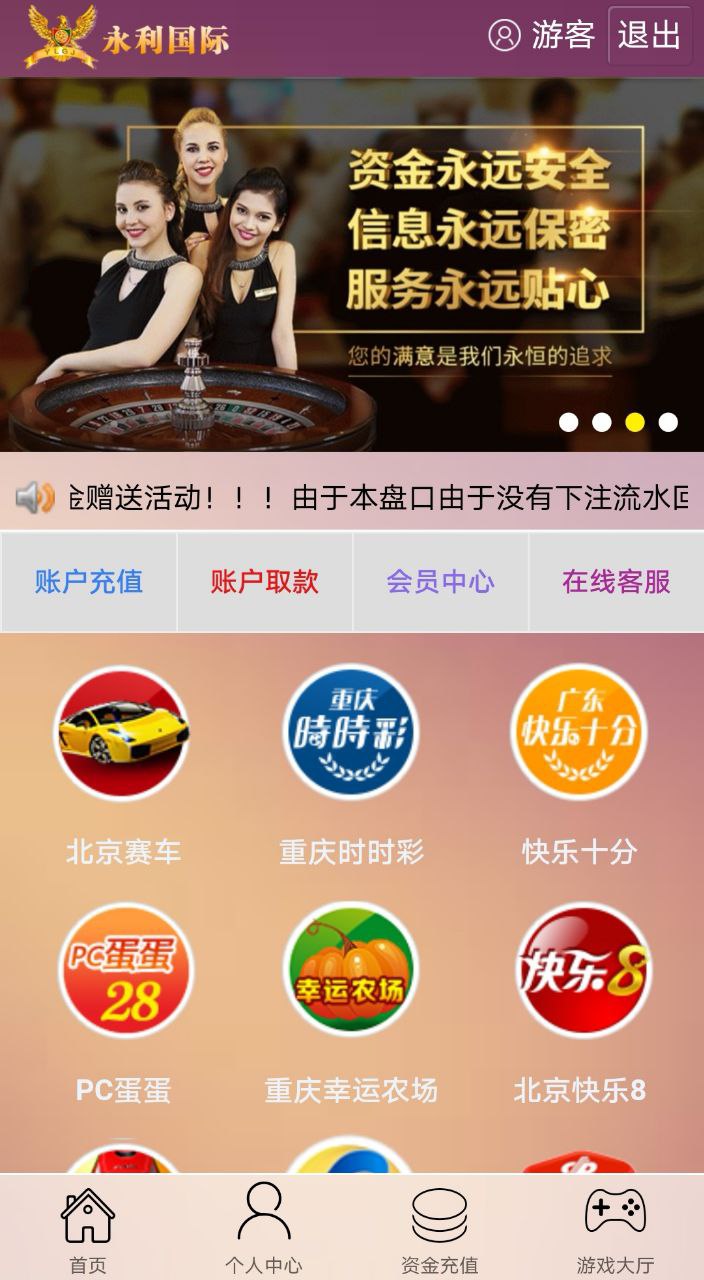Jump to the first banner slide dot
Viewport: 704px width, 1280px height.
568,422
